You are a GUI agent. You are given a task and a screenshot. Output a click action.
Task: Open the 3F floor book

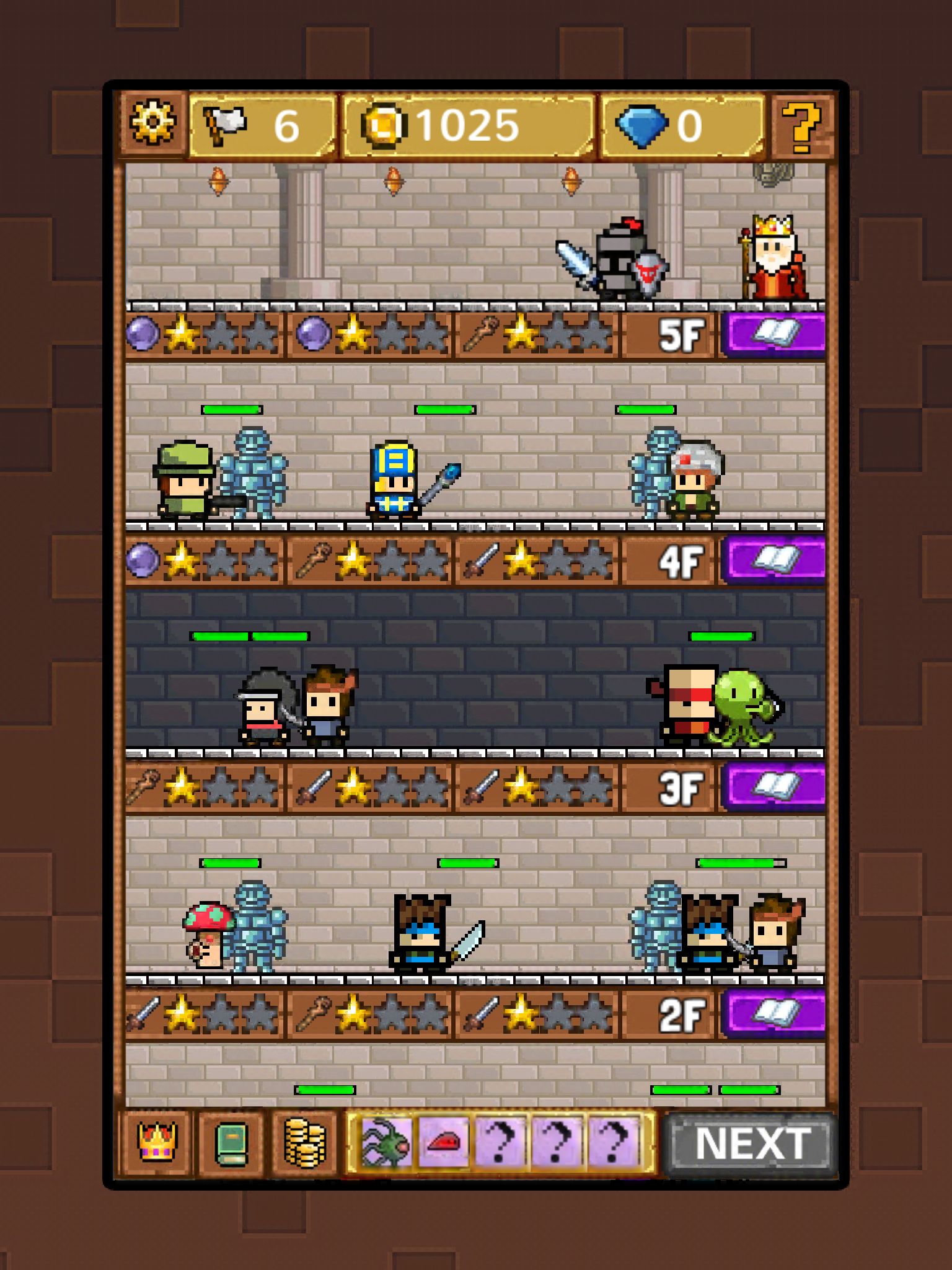click(x=775, y=788)
